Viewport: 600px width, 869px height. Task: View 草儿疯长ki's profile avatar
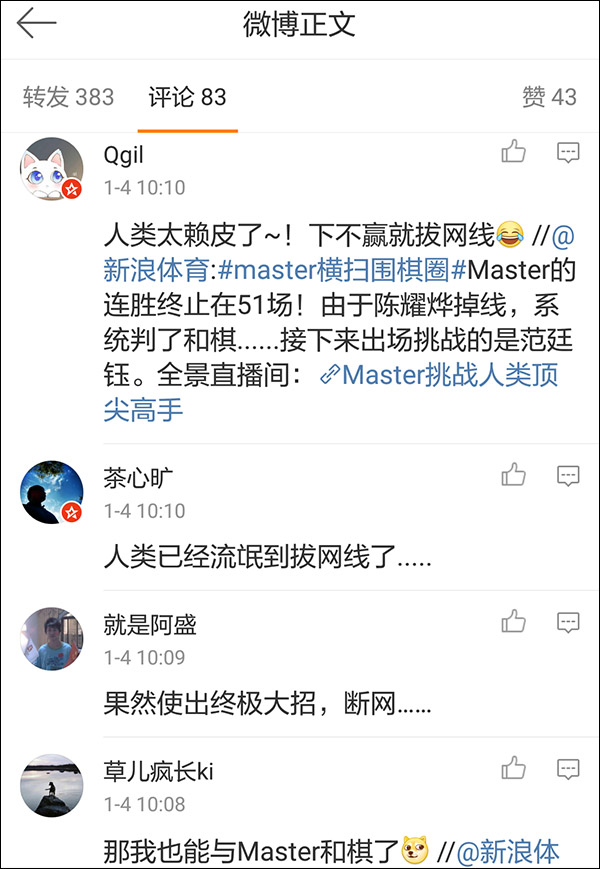pos(52,785)
